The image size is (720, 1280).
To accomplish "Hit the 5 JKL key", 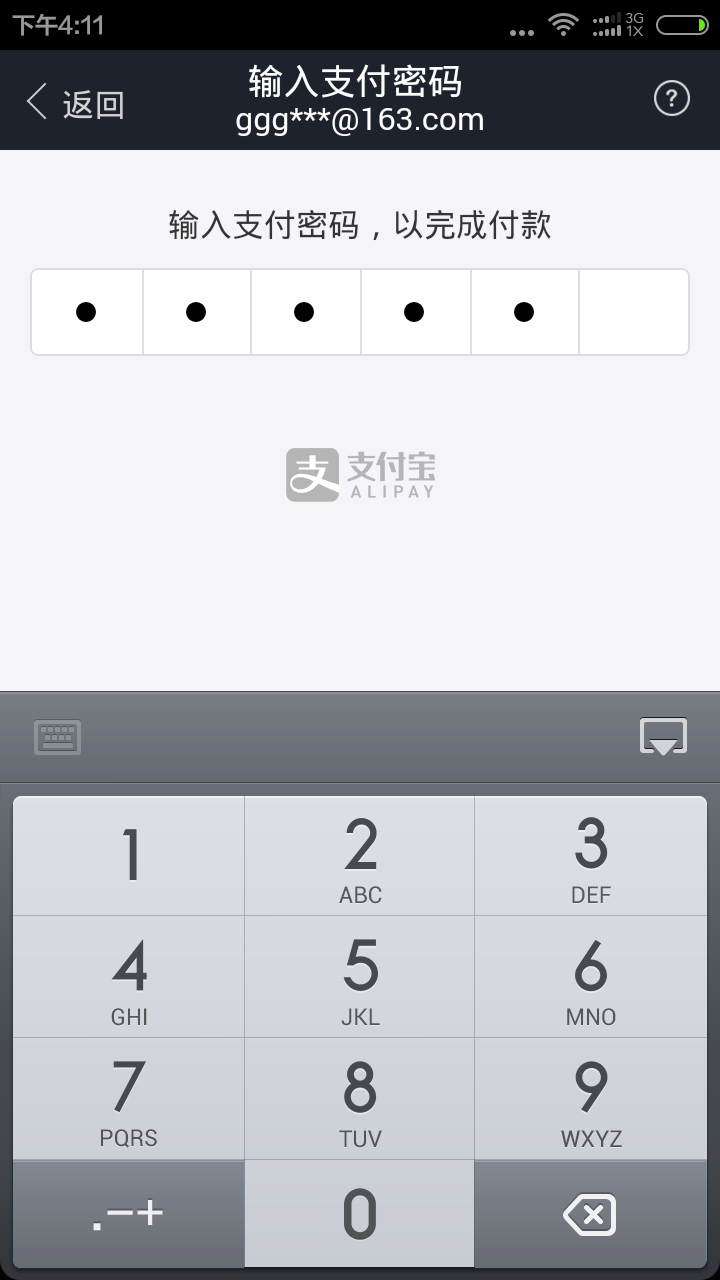I will coord(360,977).
